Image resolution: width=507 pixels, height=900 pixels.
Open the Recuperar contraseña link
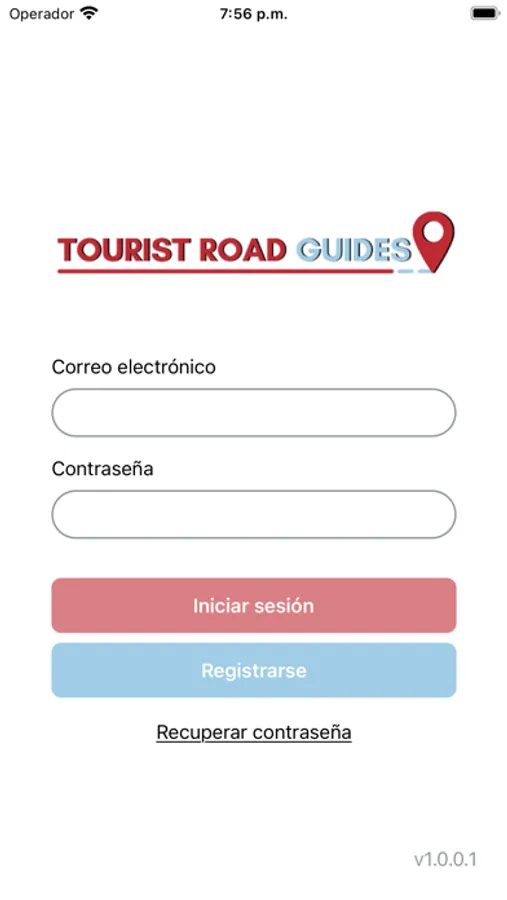(254, 732)
